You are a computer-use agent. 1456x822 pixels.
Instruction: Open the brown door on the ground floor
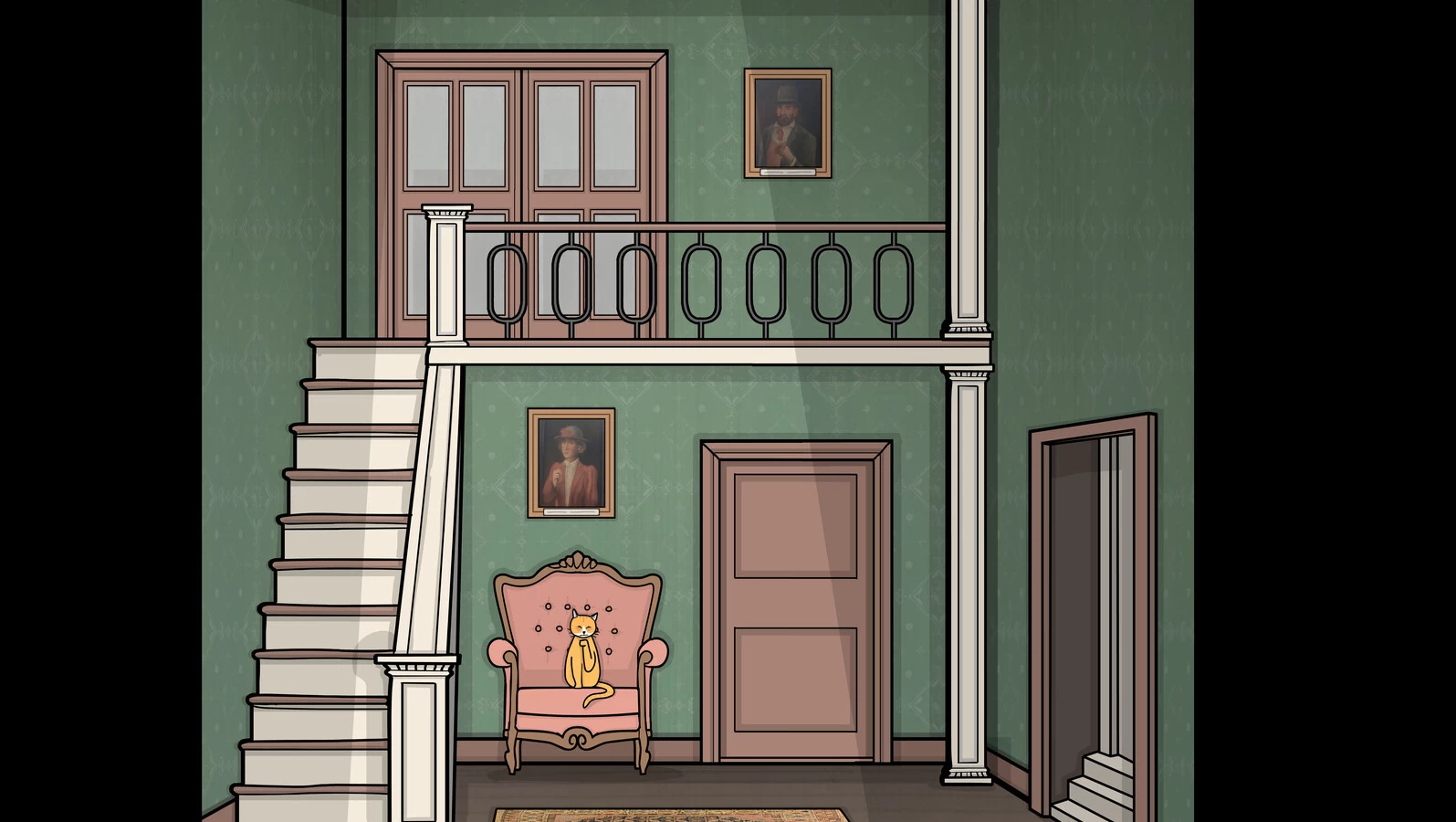[x=796, y=603]
